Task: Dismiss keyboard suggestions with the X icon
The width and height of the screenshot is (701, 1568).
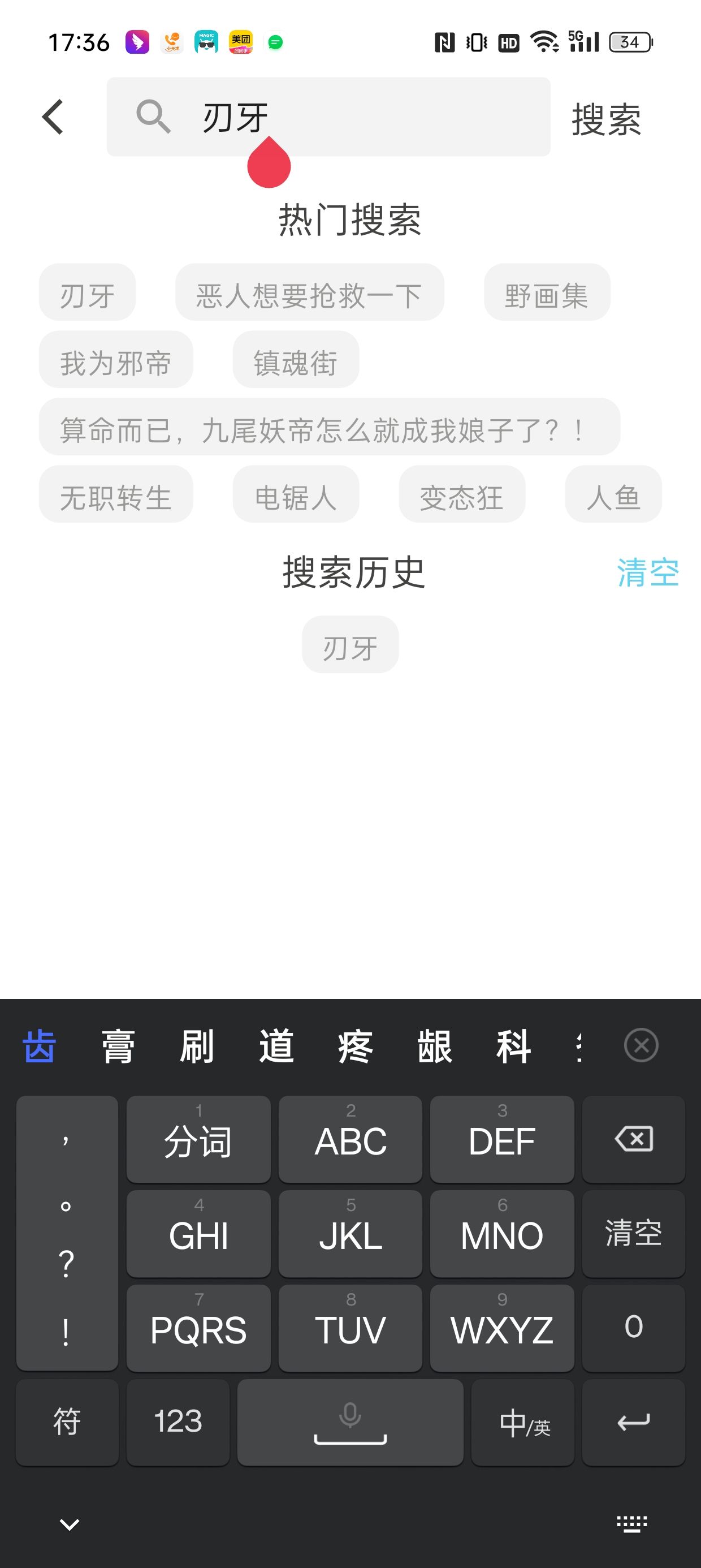Action: (642, 1045)
